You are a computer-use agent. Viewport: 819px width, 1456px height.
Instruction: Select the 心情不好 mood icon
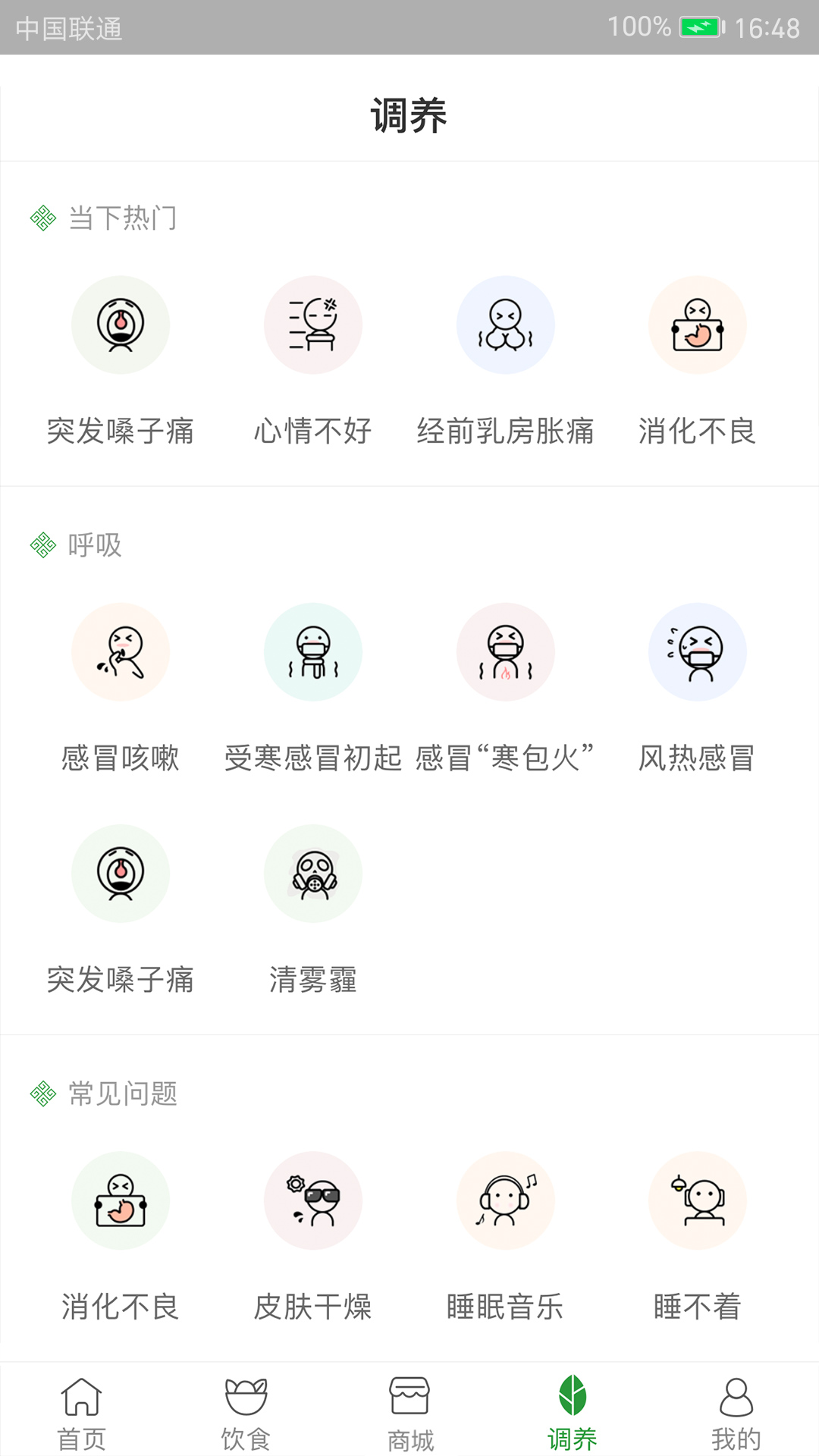coord(312,325)
